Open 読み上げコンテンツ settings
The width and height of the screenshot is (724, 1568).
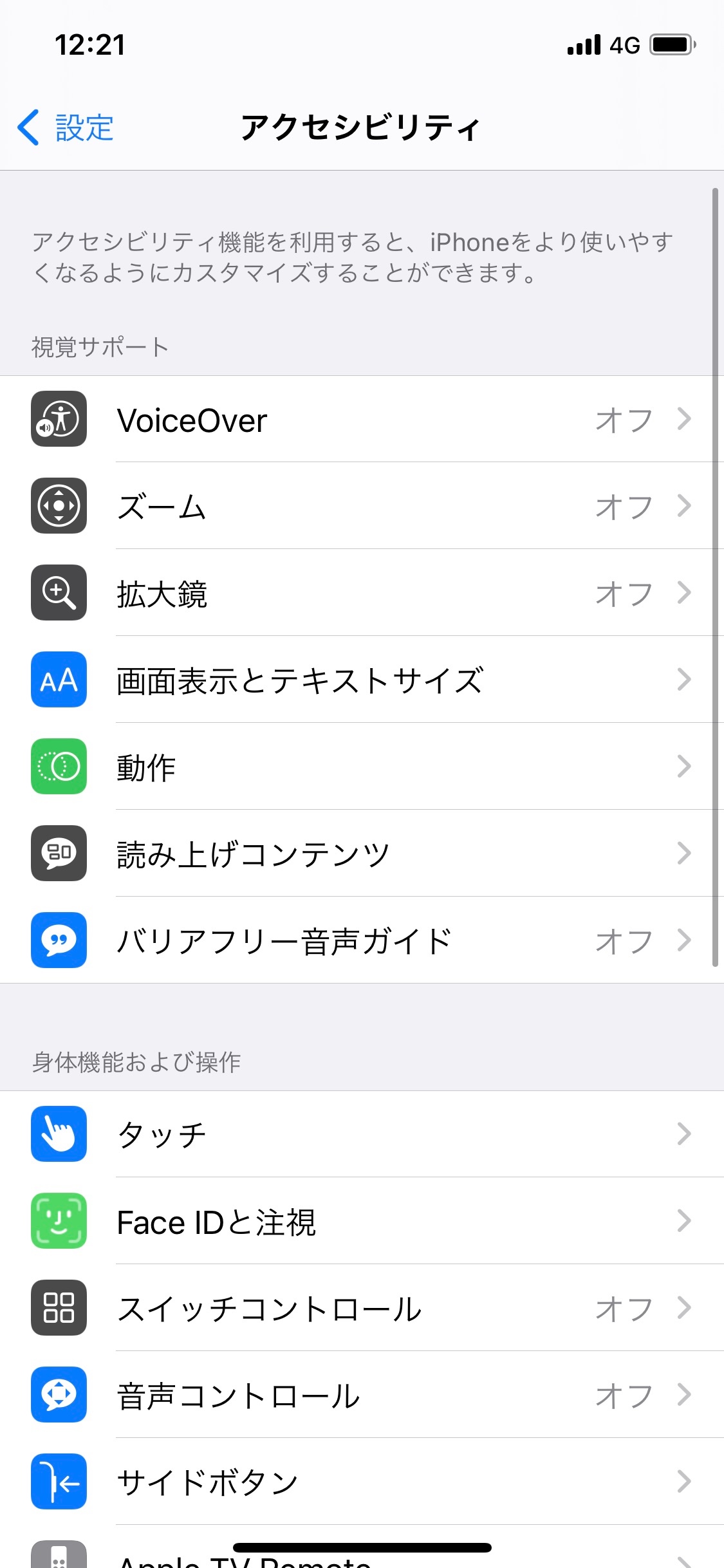click(x=360, y=854)
